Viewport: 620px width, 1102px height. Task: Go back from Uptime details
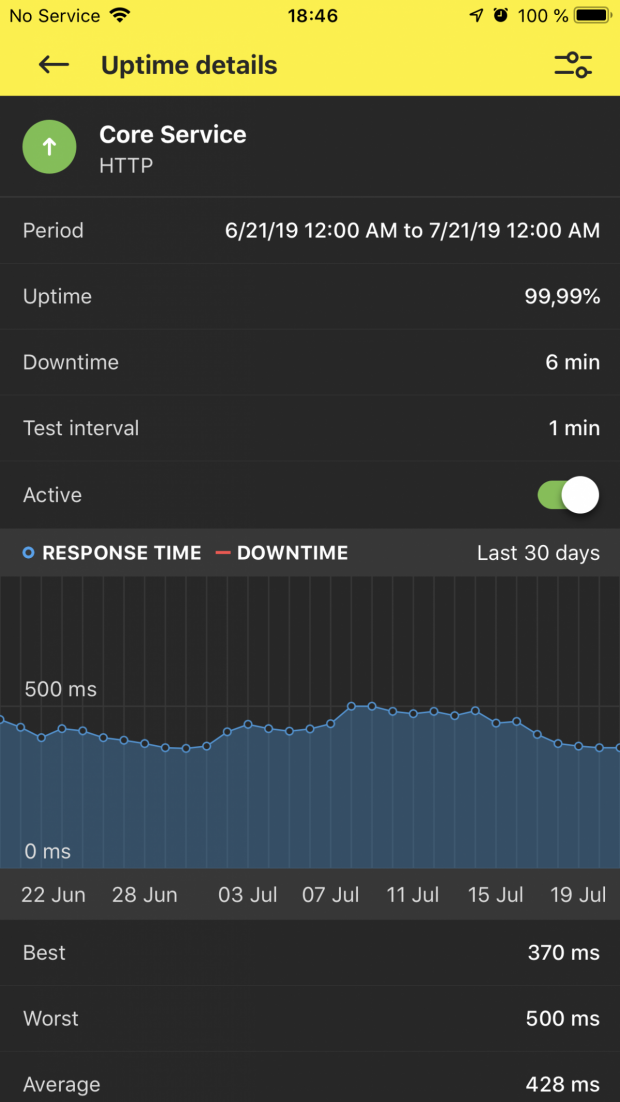point(54,66)
